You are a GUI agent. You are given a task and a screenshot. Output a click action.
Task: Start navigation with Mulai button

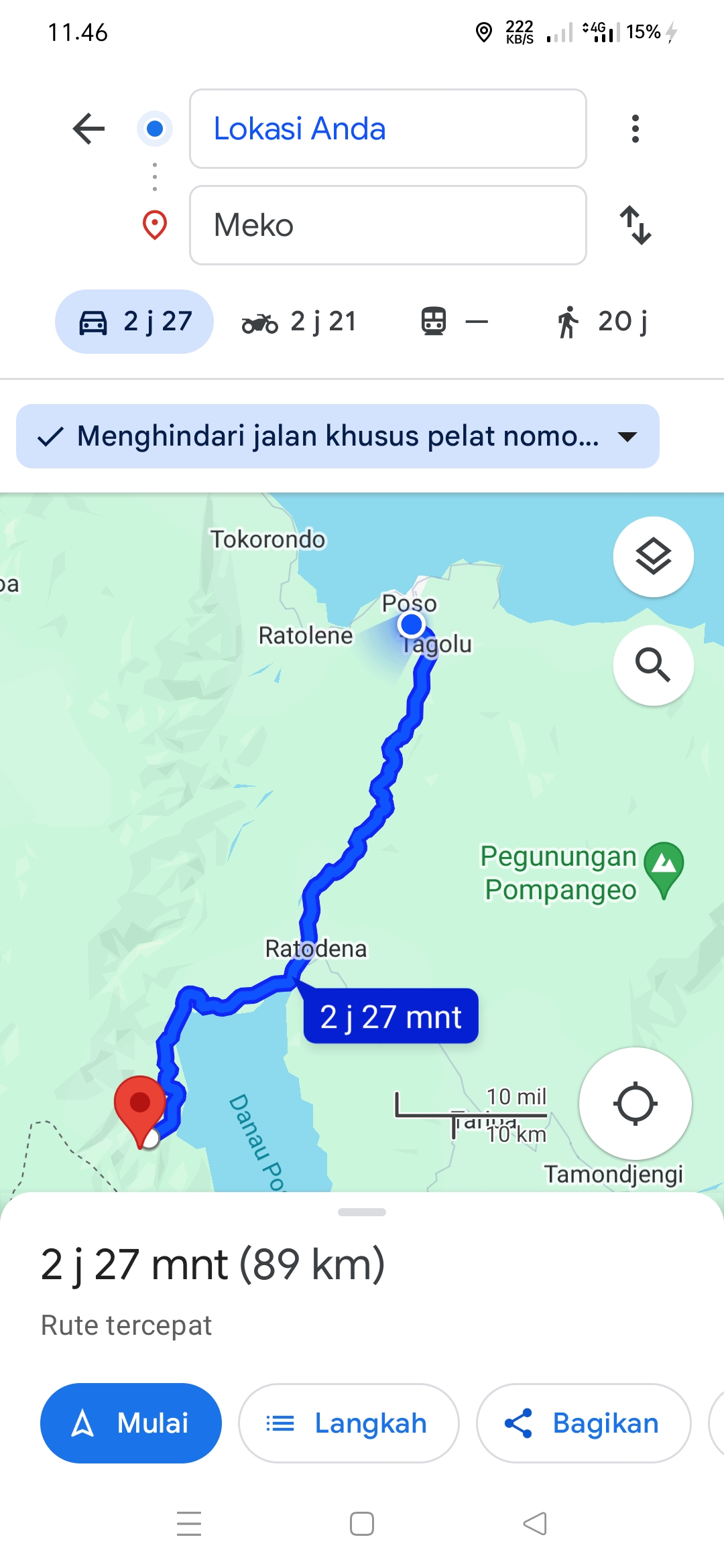[131, 1423]
